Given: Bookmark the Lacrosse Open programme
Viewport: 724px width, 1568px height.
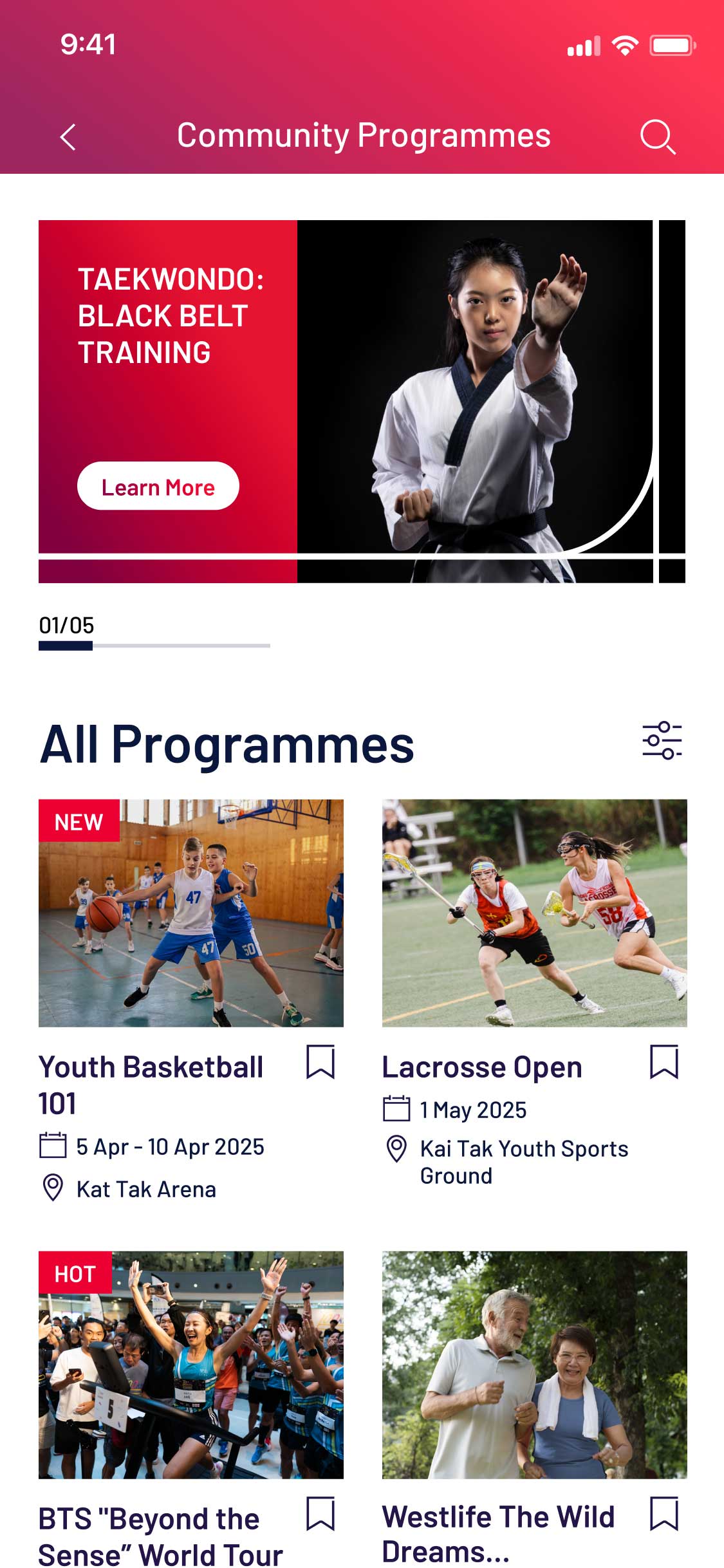Looking at the screenshot, I should pos(664,1062).
